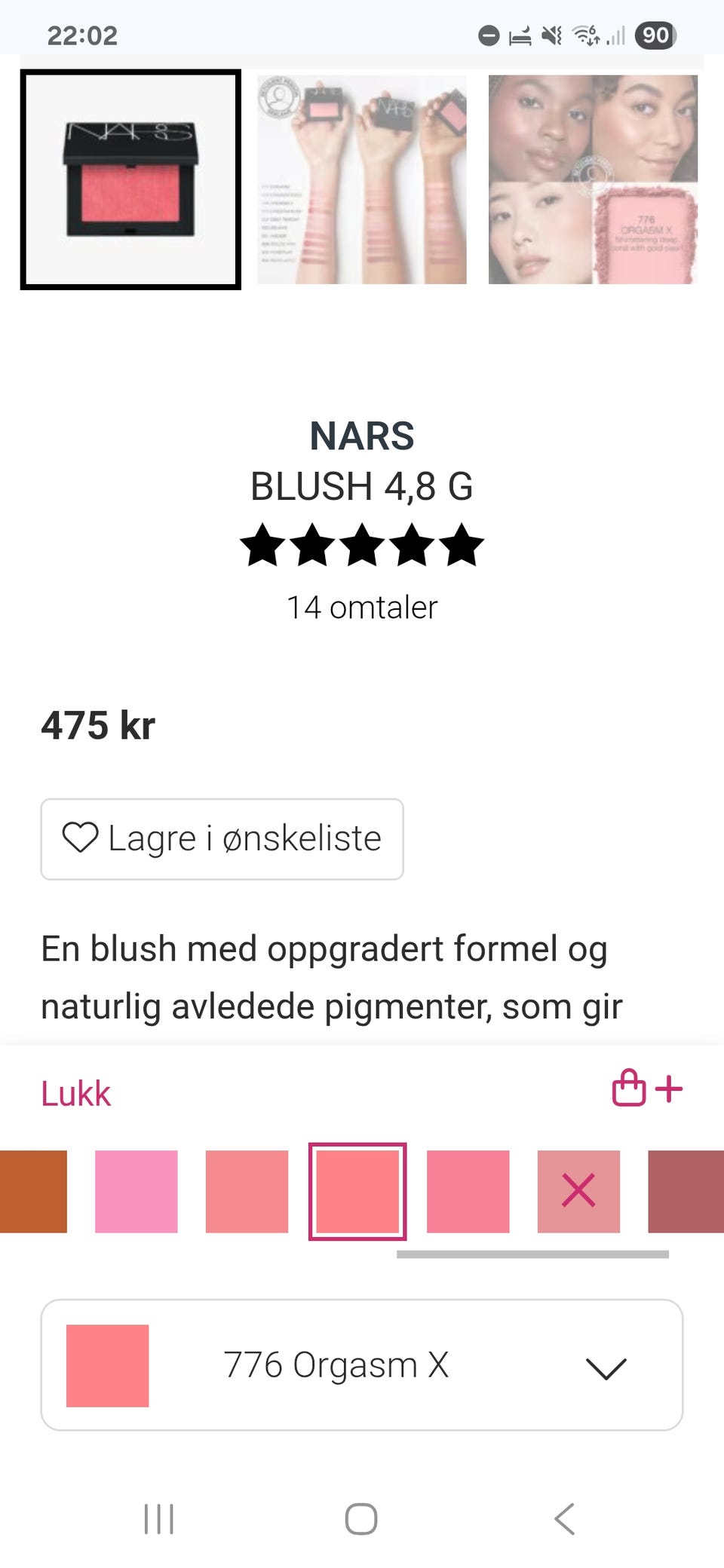
Task: Collapse the shade picker via Lukk
Action: [75, 1092]
